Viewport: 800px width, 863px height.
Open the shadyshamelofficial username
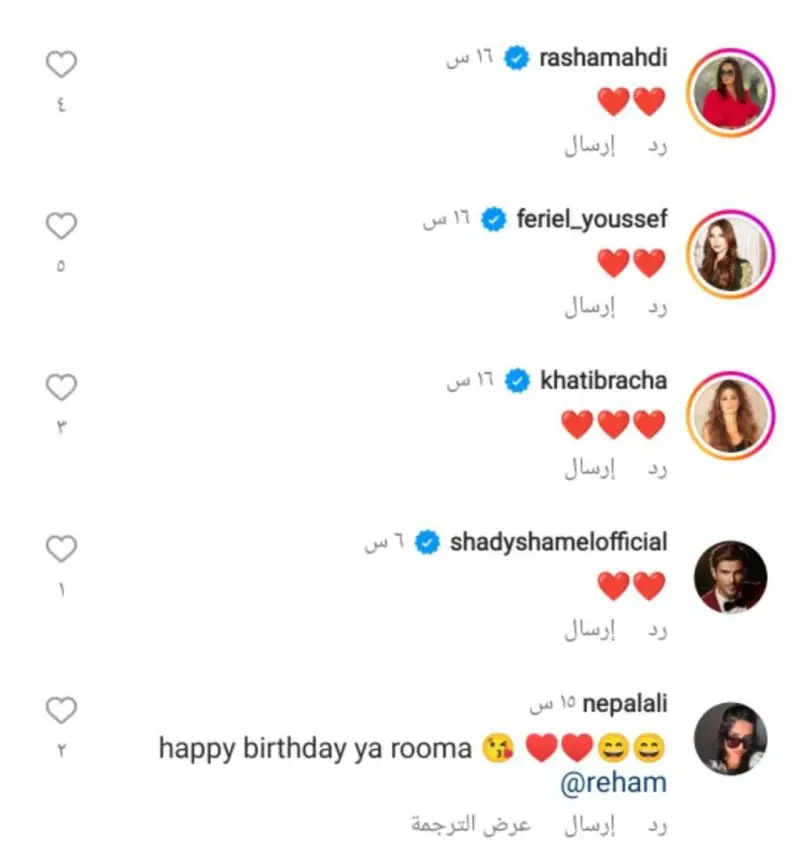pyautogui.click(x=558, y=543)
